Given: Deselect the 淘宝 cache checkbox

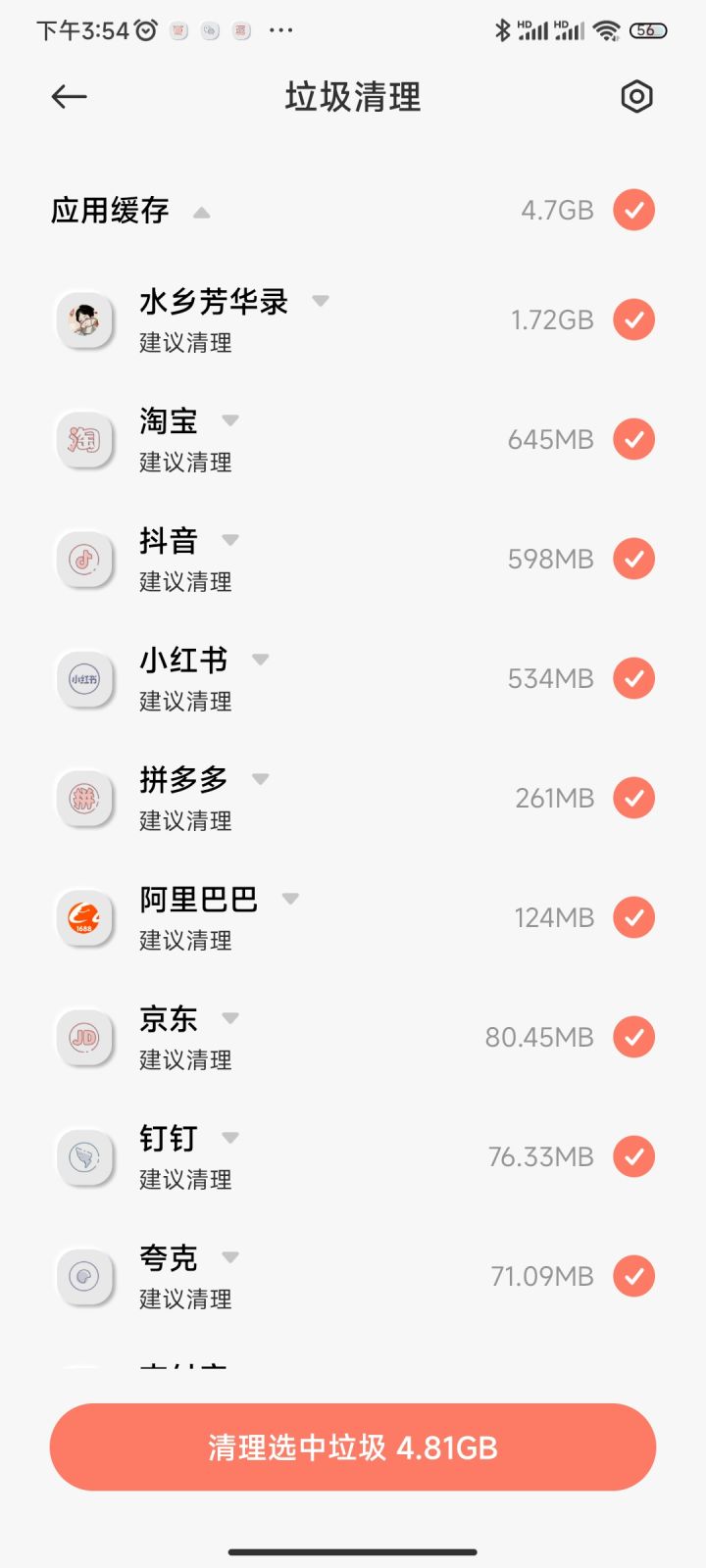Looking at the screenshot, I should pos(633,439).
